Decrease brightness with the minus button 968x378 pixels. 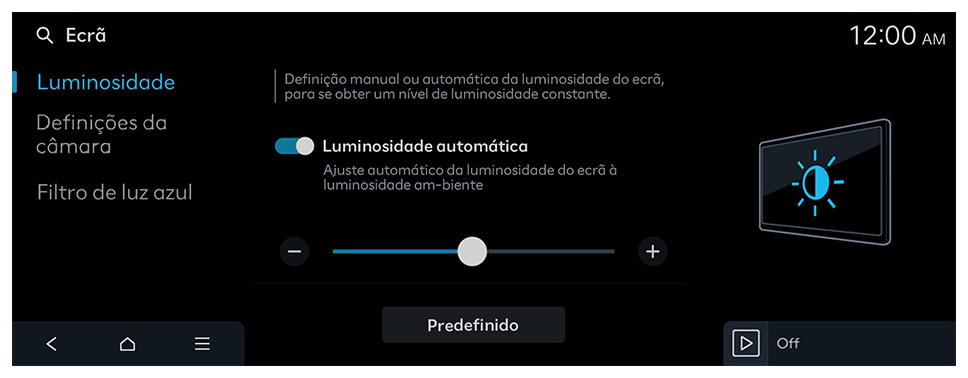[x=294, y=252]
